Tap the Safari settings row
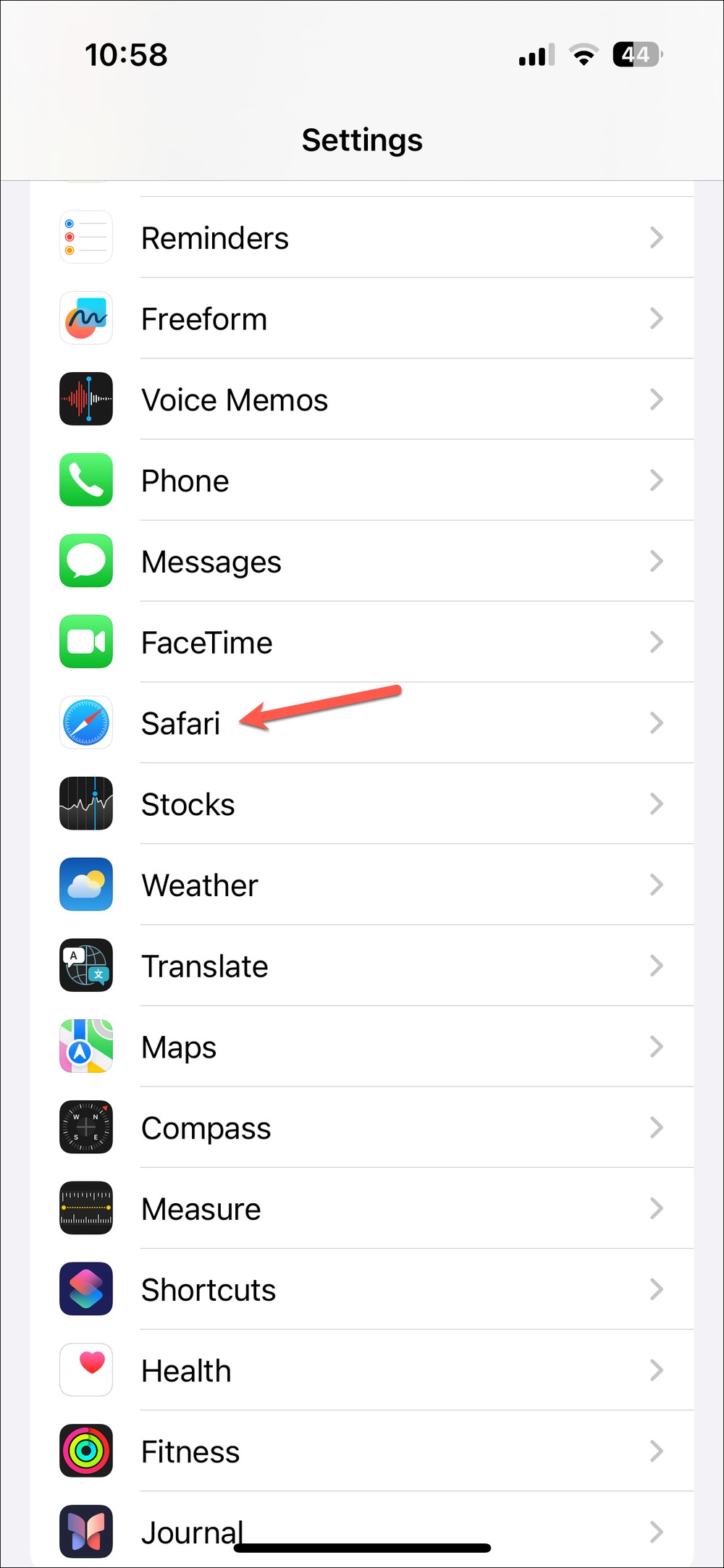This screenshot has width=724, height=1568. pyautogui.click(x=362, y=723)
